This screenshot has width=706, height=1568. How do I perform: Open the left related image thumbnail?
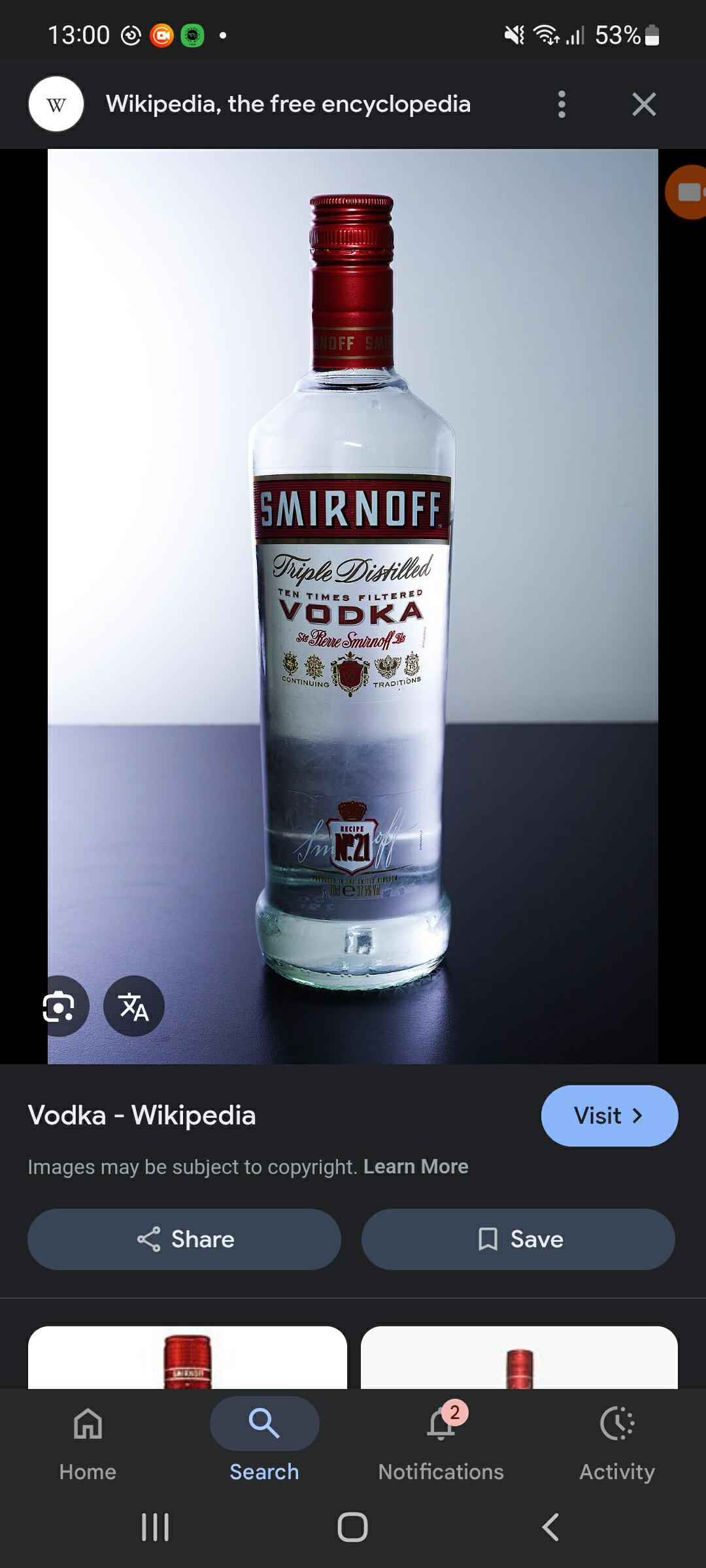tap(188, 1358)
